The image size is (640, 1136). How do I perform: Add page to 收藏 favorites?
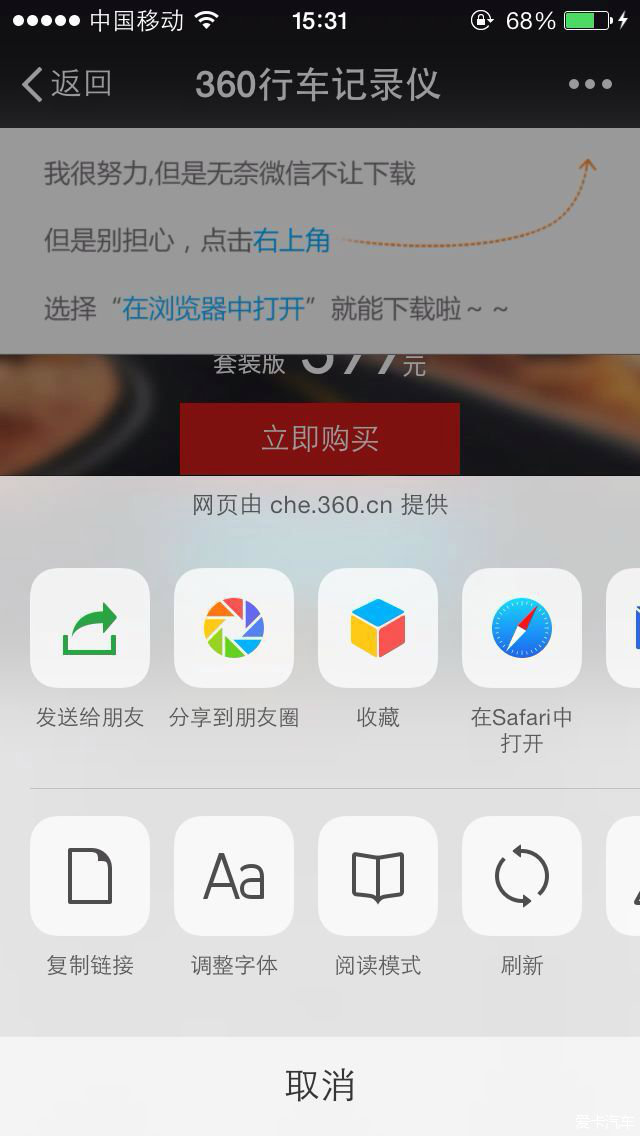pyautogui.click(x=378, y=628)
